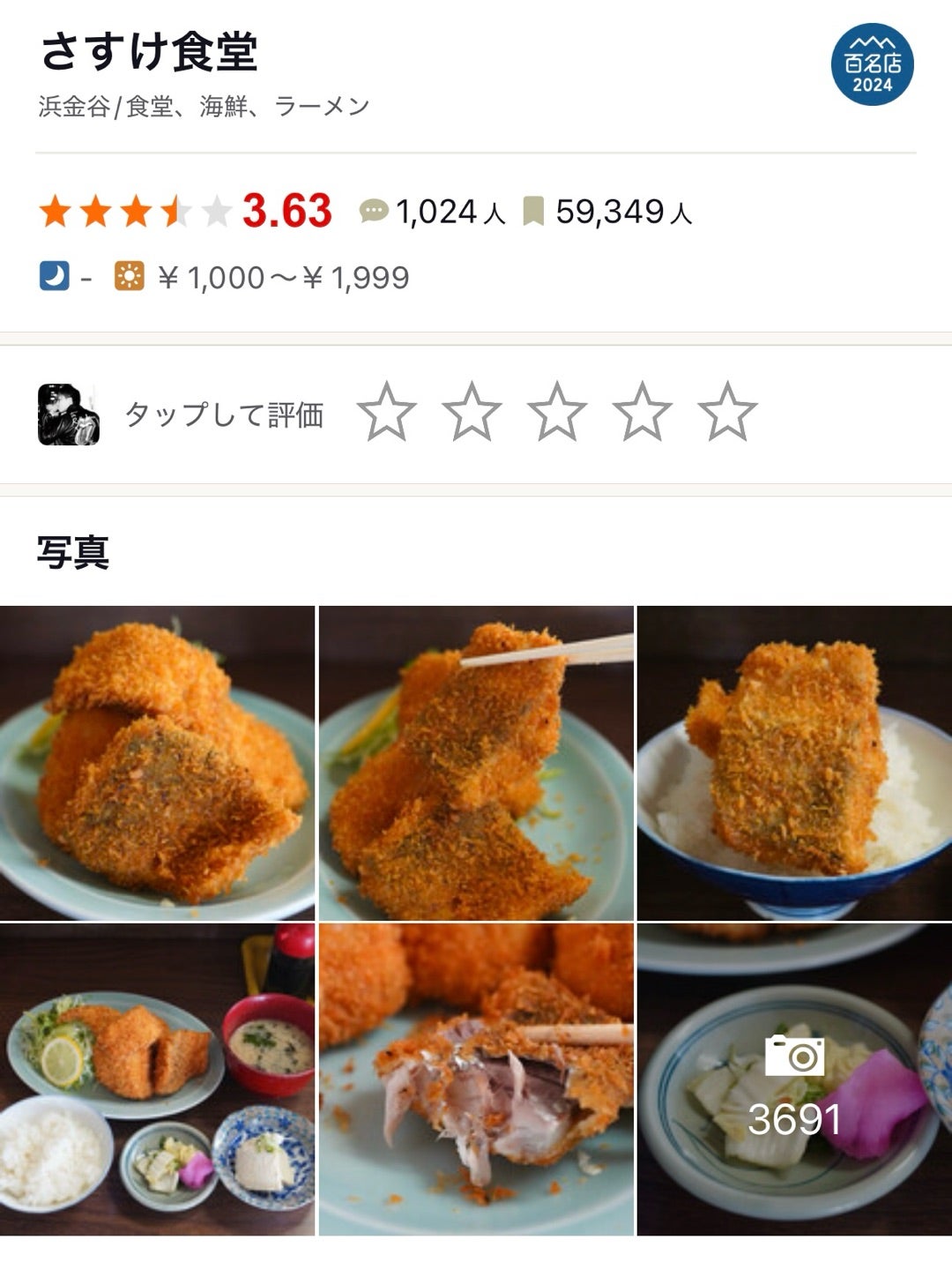
Task: Open the photo of cutlet on rice bowl
Action: coord(795,763)
